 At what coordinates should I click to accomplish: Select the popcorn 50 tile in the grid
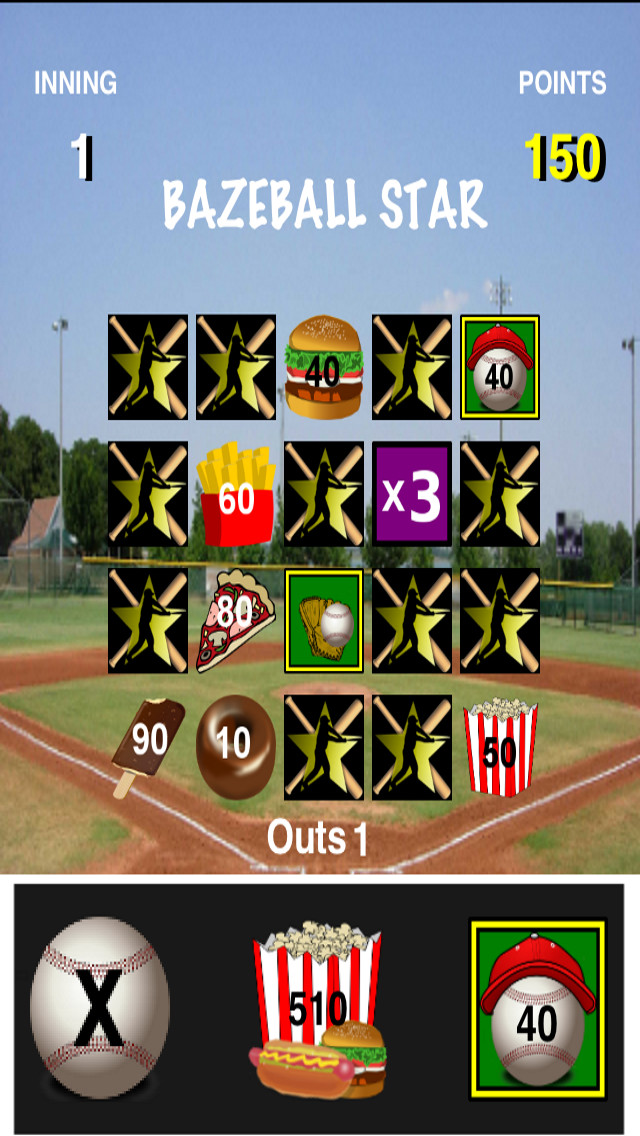click(500, 747)
